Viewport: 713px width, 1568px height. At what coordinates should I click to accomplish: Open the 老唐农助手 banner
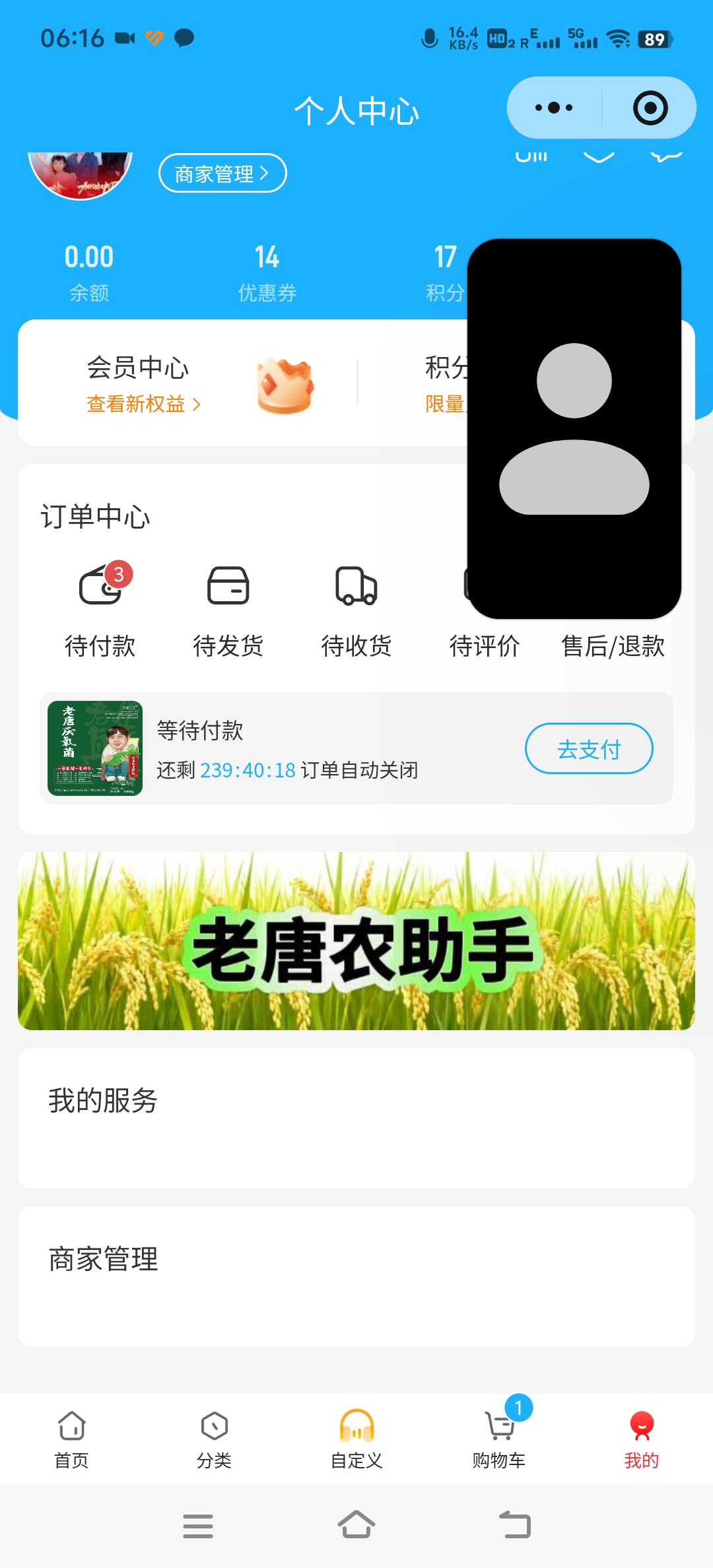tap(356, 941)
